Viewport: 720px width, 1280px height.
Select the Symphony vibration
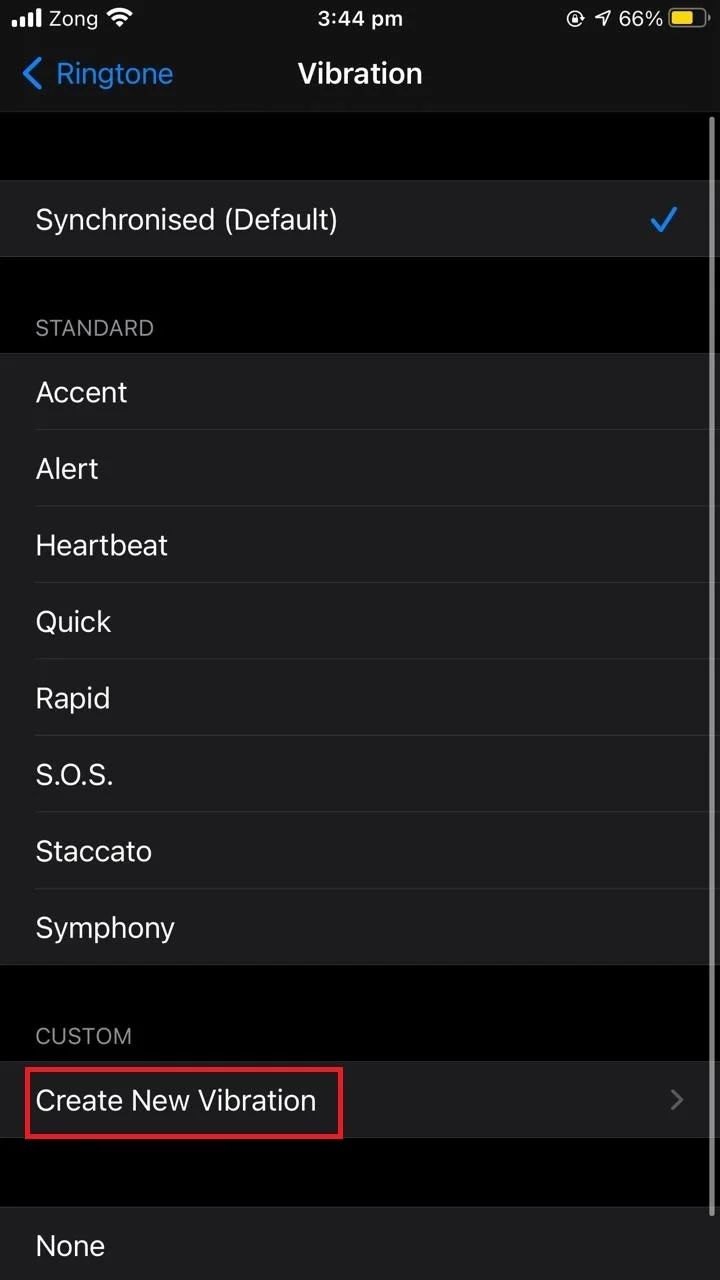pos(360,927)
